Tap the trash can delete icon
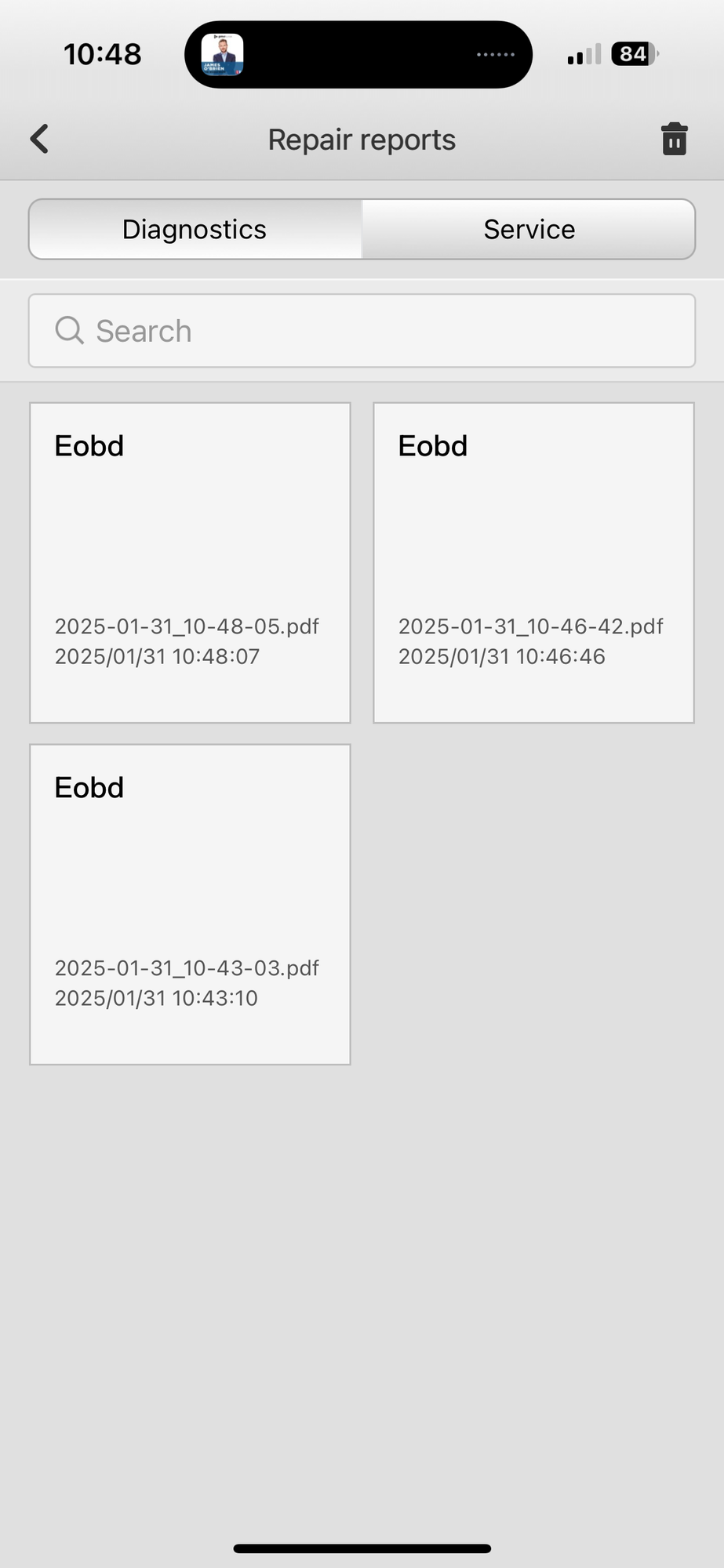Viewport: 724px width, 1568px height. tap(674, 140)
